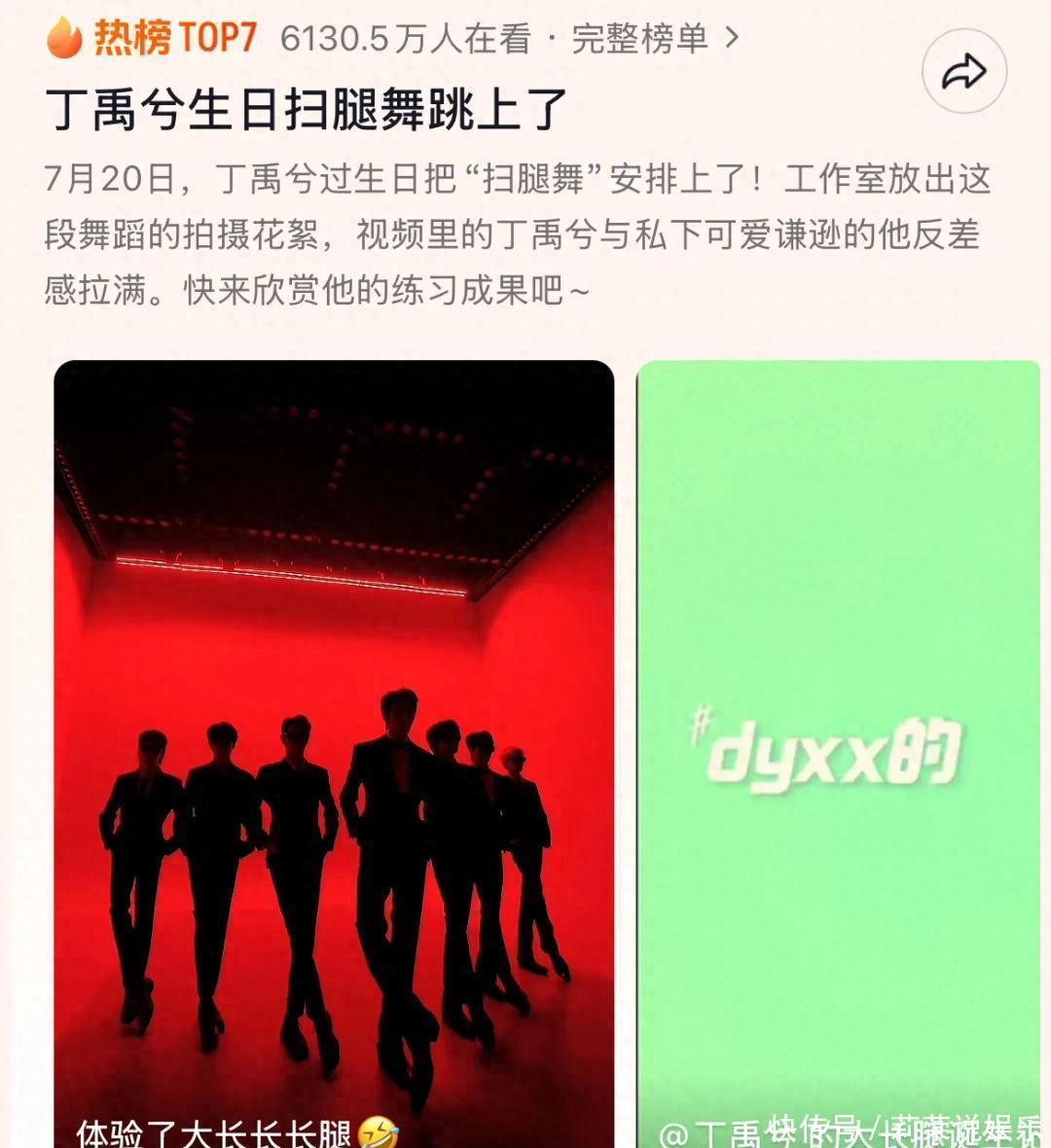
Task: Open the green dyxx video tile
Action: [839, 749]
